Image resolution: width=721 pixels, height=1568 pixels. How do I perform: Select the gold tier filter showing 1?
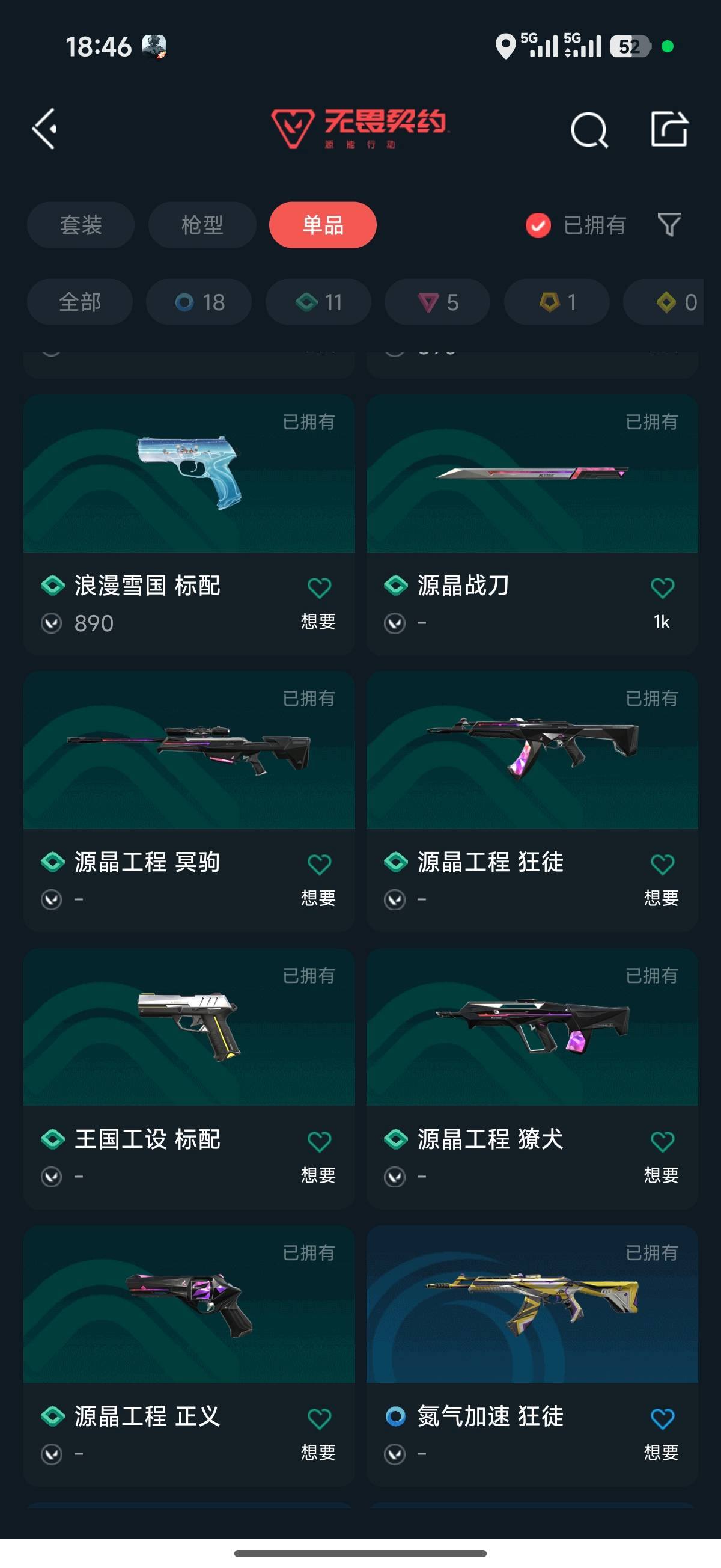pos(556,302)
